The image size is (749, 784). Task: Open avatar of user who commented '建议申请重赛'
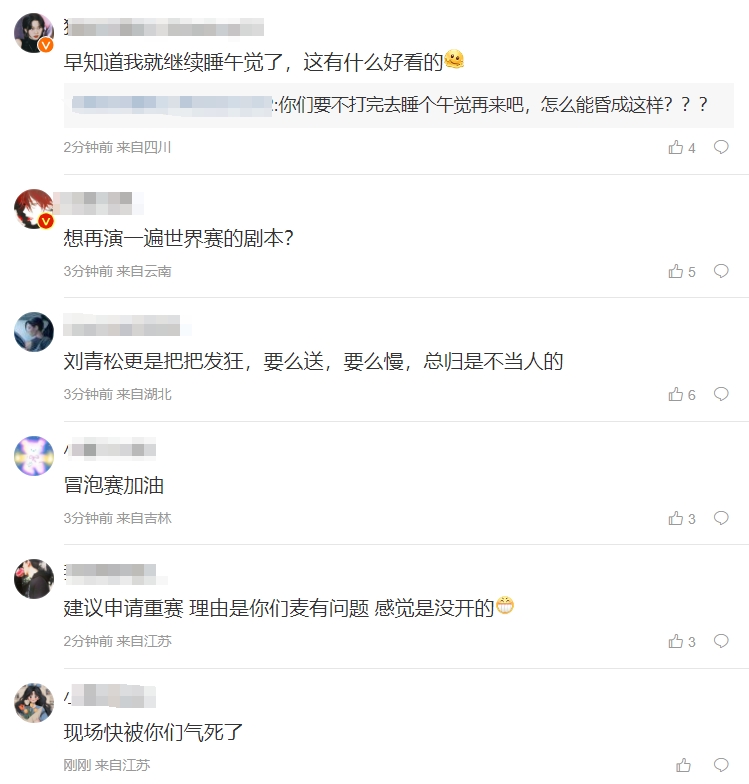coord(33,578)
